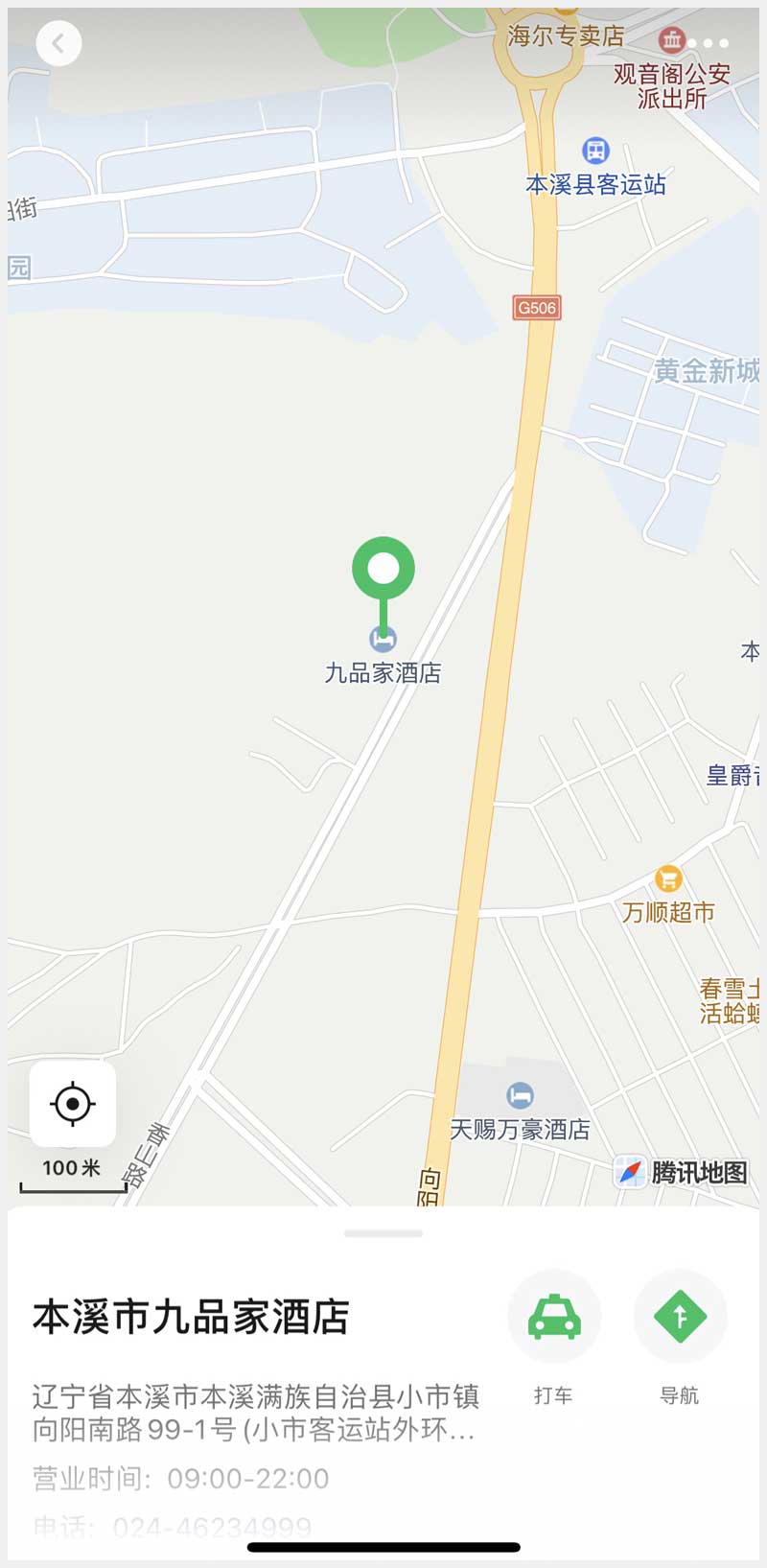The height and width of the screenshot is (1568, 767).
Task: Go back using the top-left arrow
Action: tap(58, 43)
